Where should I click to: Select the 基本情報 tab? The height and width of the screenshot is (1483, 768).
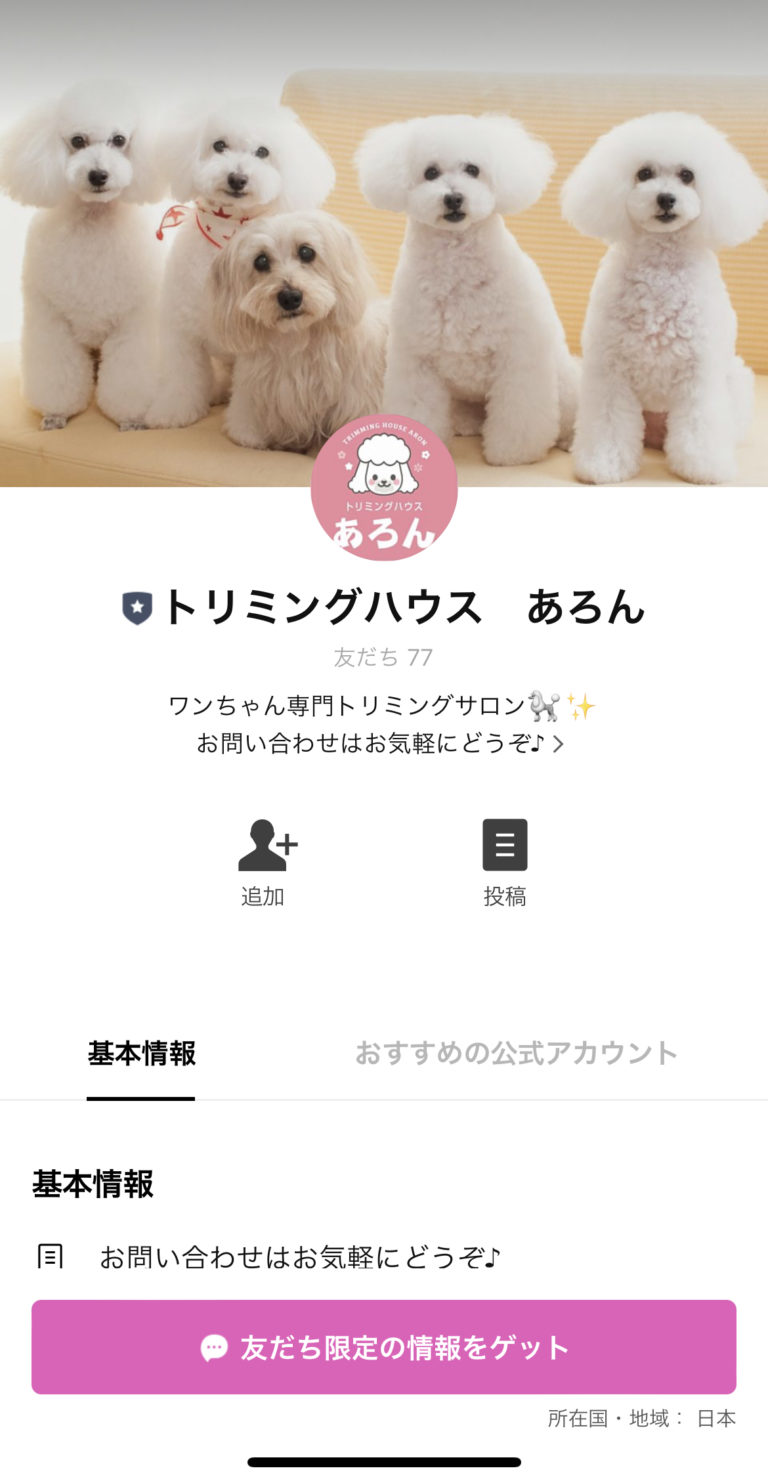[x=142, y=1053]
